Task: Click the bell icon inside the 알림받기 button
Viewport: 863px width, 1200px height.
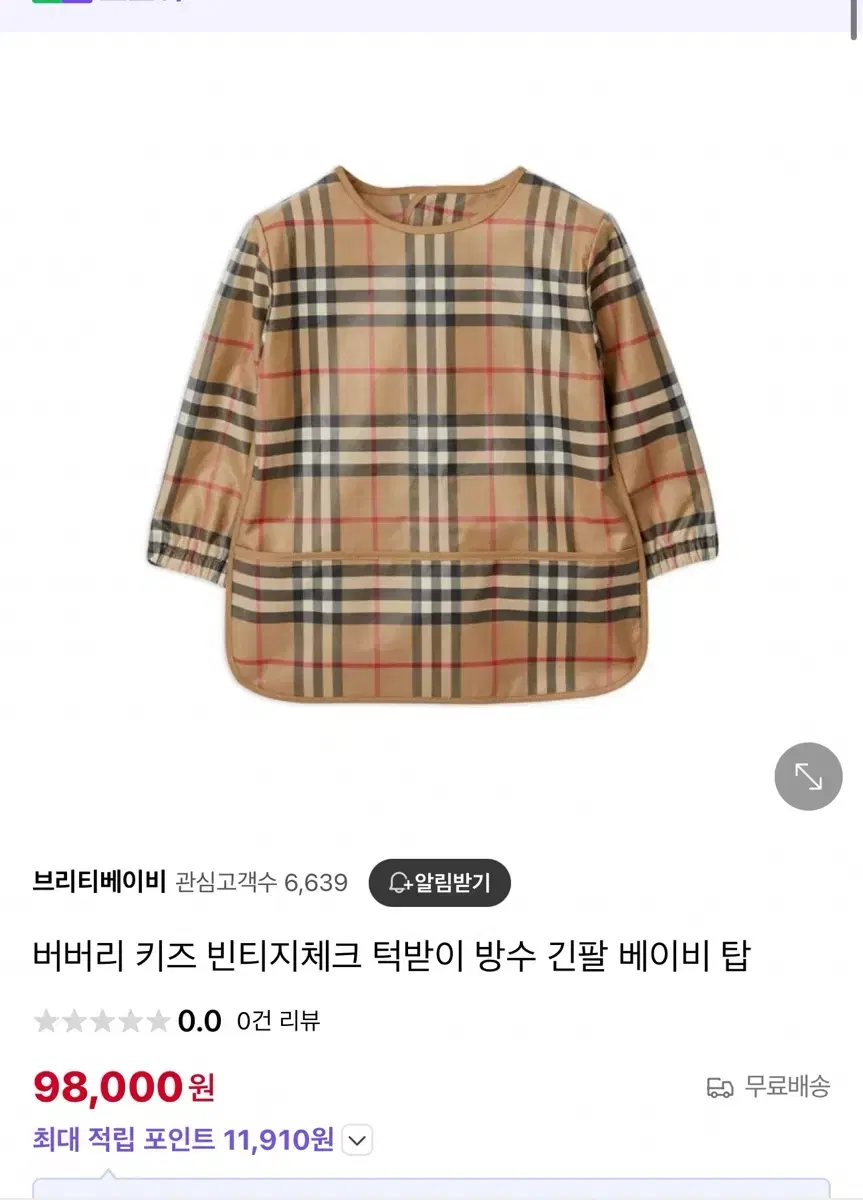Action: click(398, 883)
